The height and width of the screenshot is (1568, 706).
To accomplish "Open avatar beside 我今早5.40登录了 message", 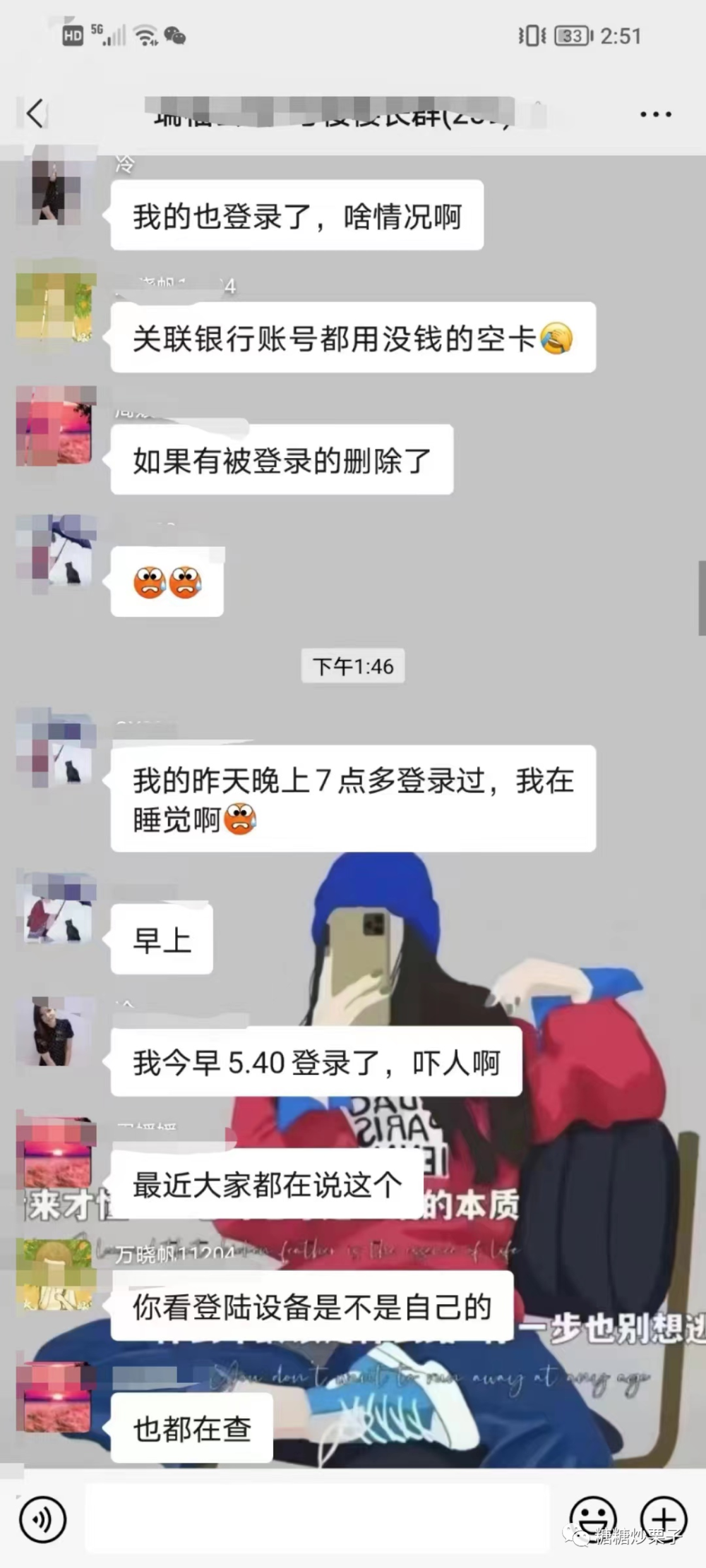I will coord(58,1032).
